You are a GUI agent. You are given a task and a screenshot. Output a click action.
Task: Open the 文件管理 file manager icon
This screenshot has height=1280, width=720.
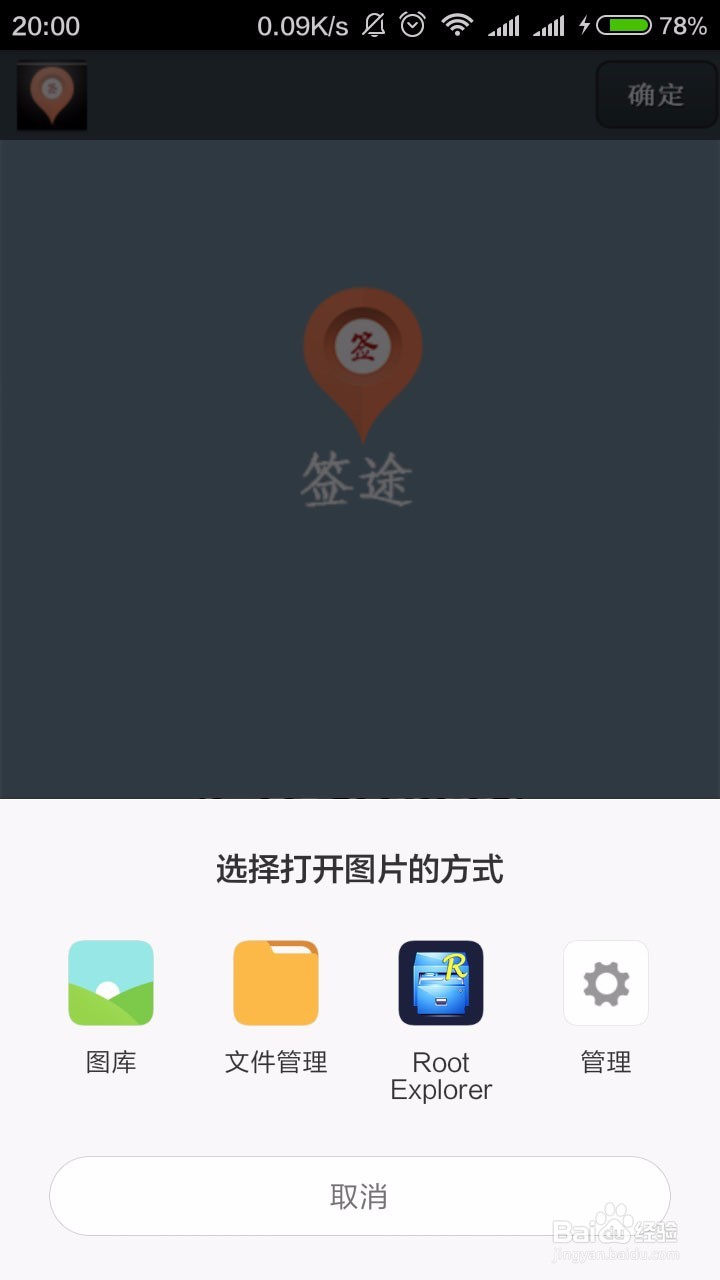click(275, 983)
